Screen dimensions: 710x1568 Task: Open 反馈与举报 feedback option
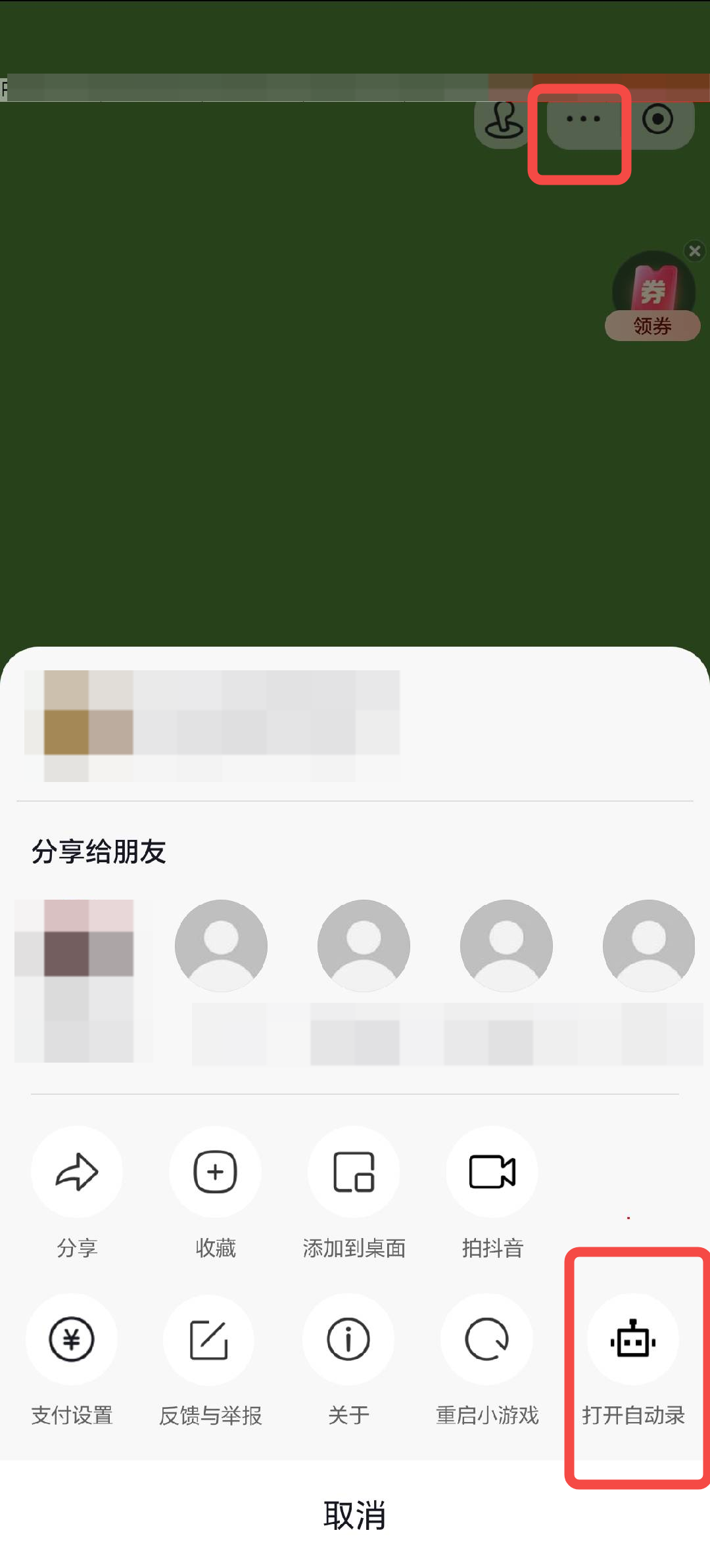(209, 1339)
